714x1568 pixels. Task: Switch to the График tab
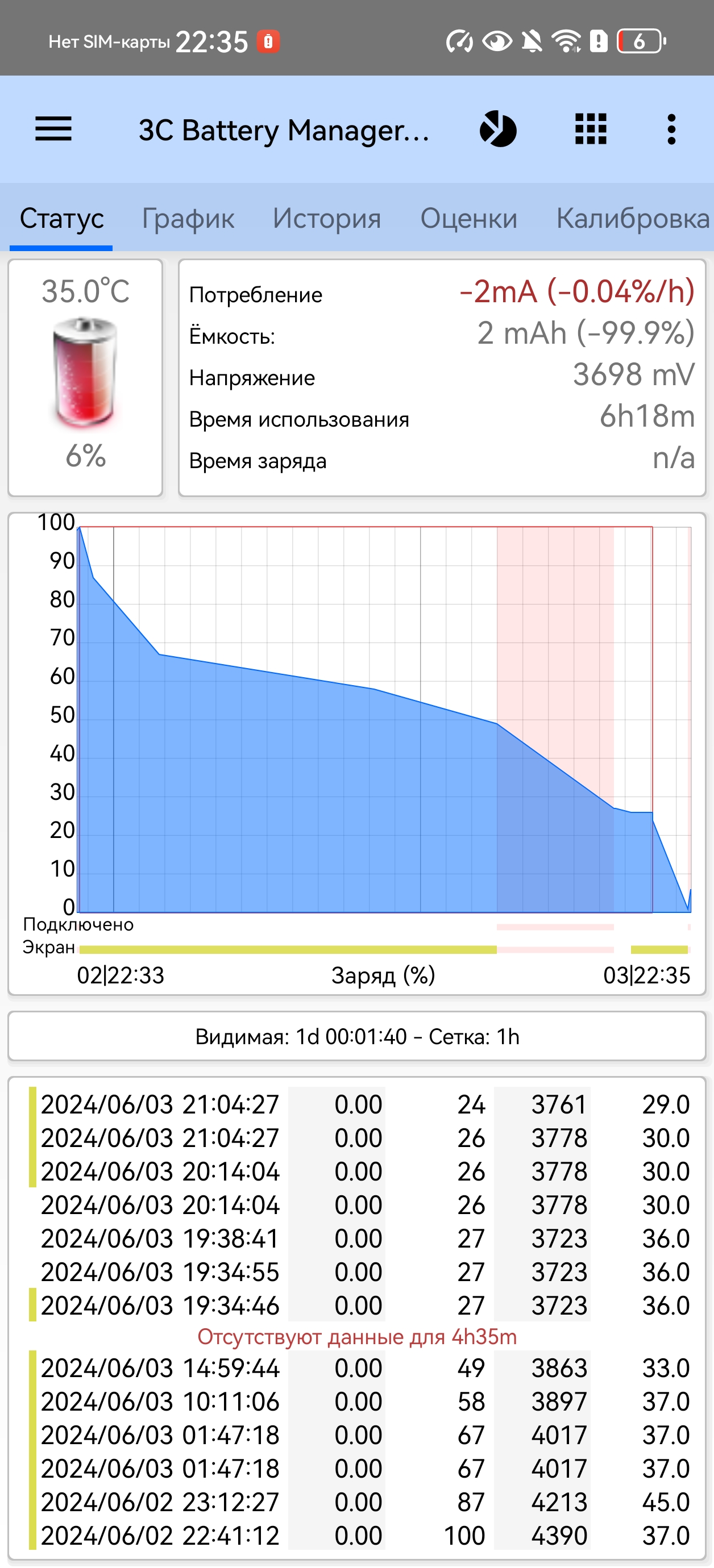(x=188, y=219)
